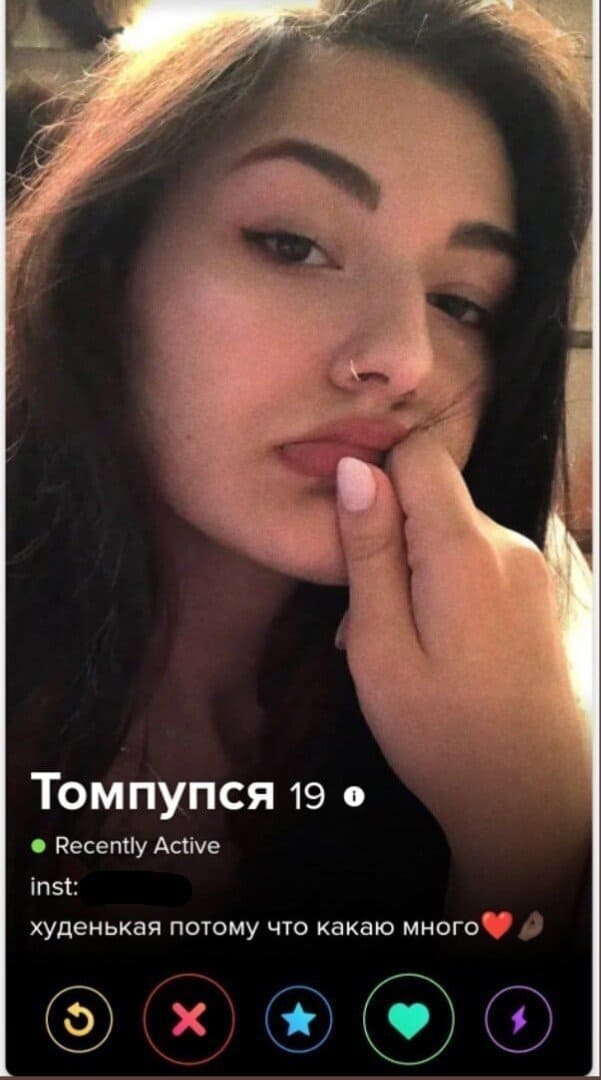The height and width of the screenshot is (1080, 601).
Task: Activate the purple lightning Boost
Action: (518, 1019)
